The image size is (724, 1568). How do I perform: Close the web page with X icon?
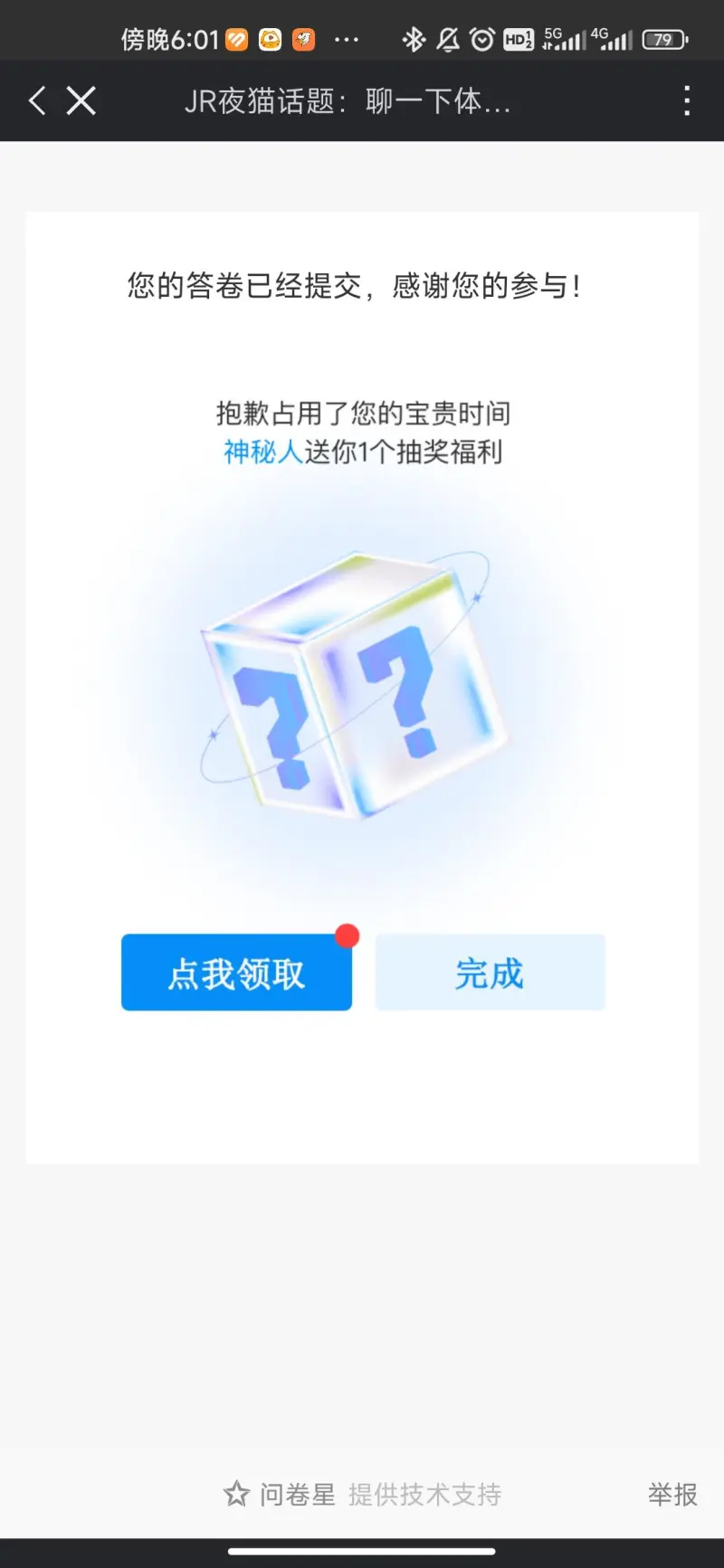coord(81,100)
